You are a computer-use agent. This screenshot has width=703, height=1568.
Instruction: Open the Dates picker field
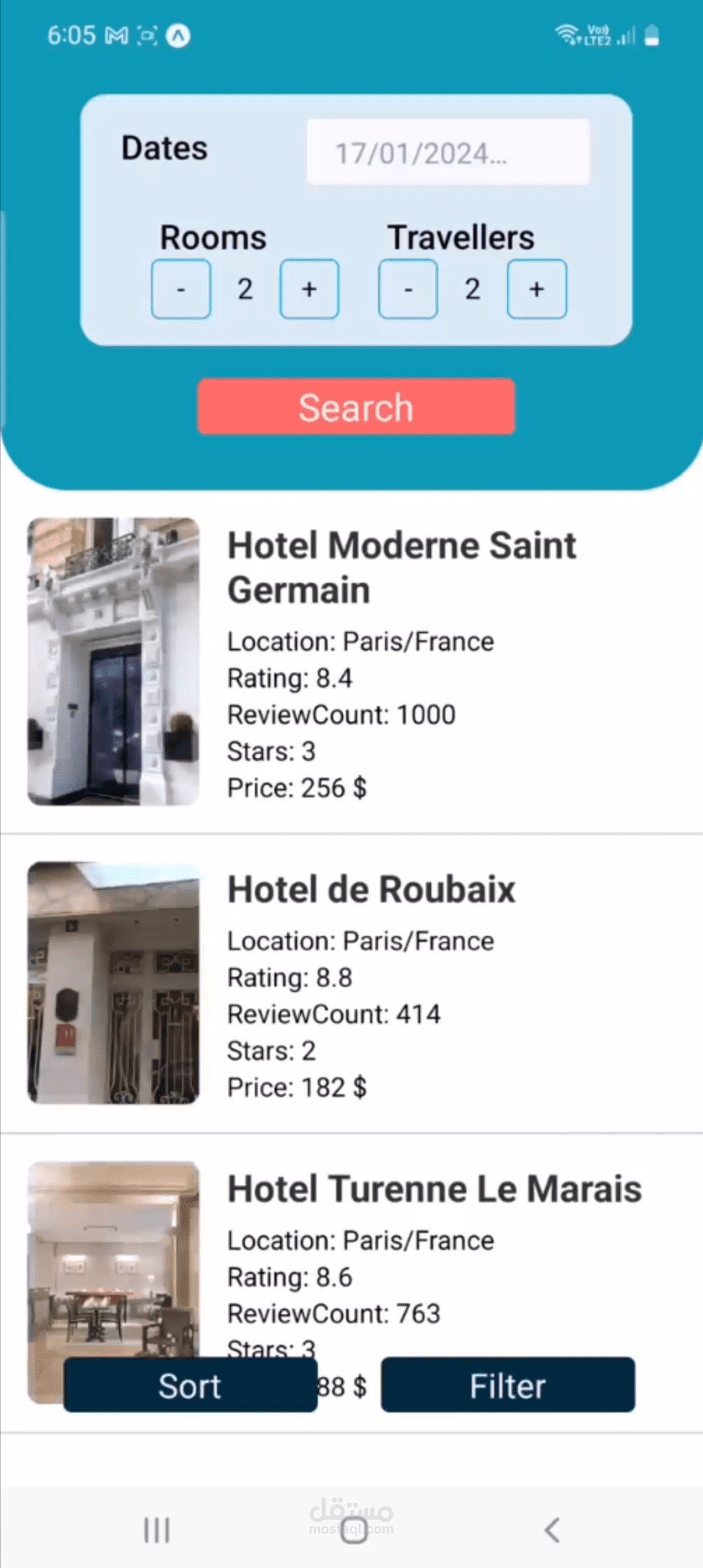(x=447, y=152)
